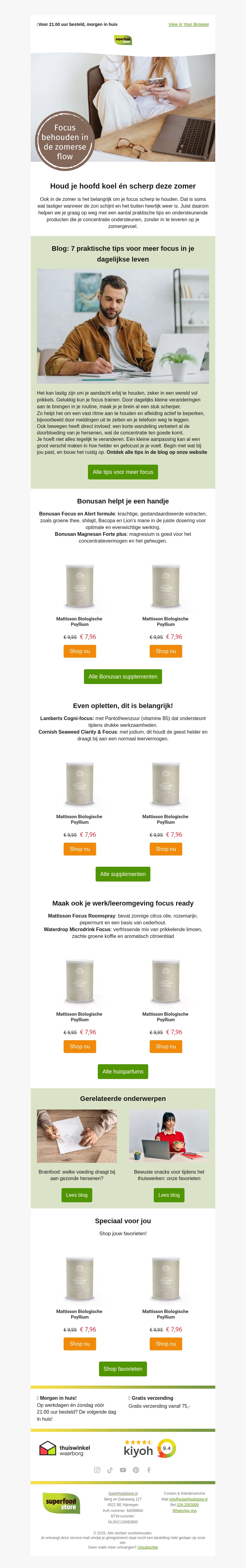
Task: Open the YouTube icon in the footer
Action: point(123,1470)
